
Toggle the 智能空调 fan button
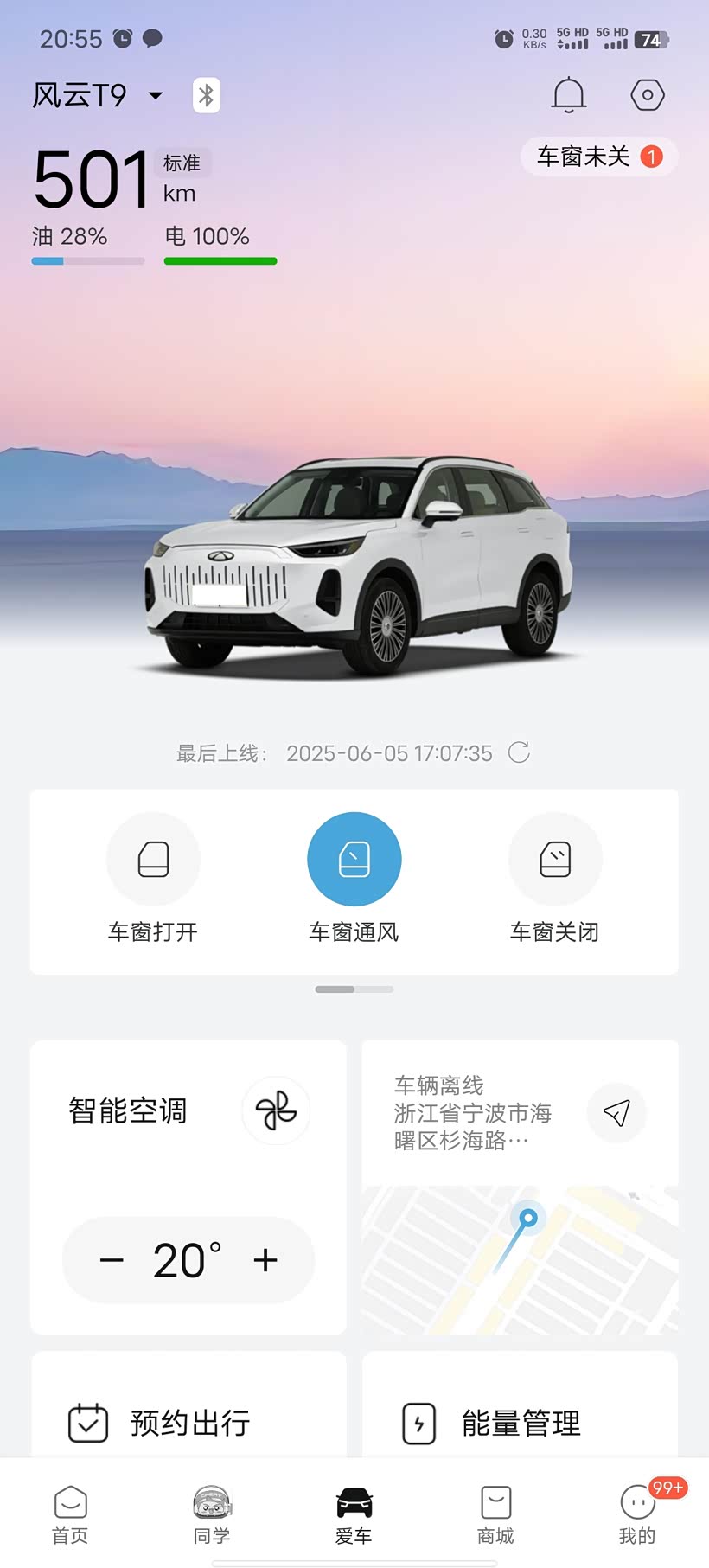(x=276, y=1110)
